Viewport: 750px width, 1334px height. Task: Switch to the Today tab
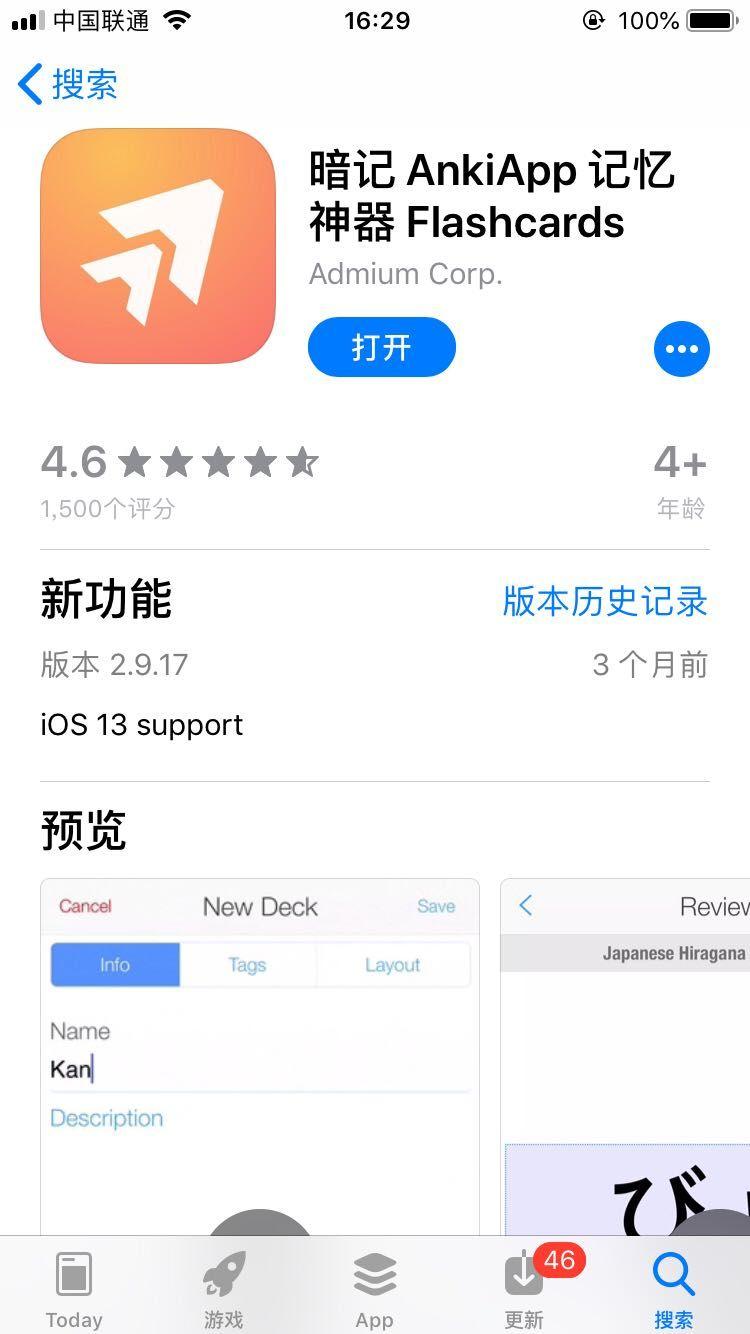[x=74, y=1288]
